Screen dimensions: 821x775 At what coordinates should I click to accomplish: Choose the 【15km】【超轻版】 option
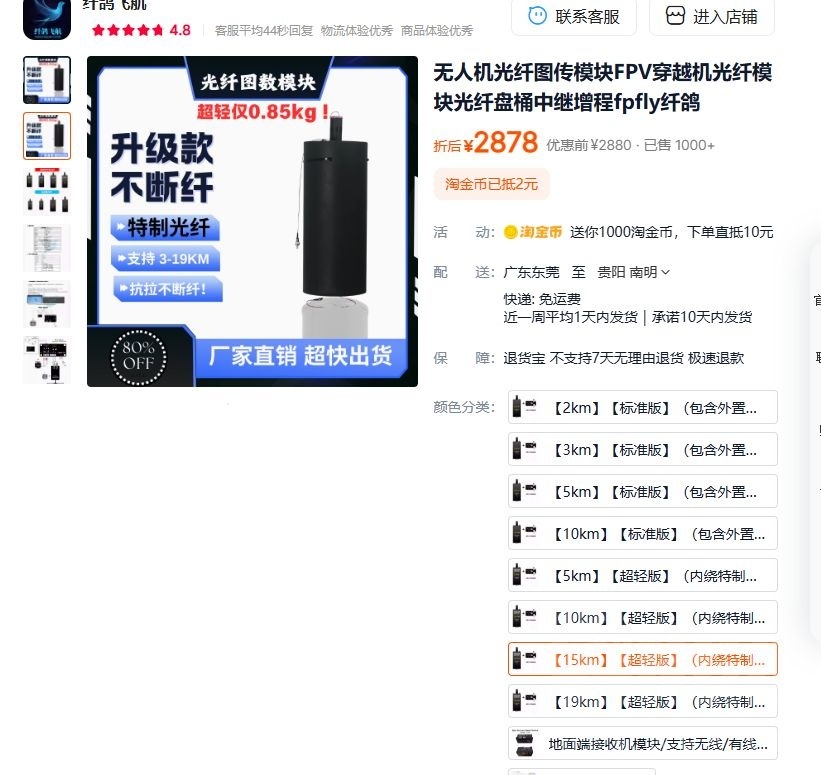tap(642, 659)
